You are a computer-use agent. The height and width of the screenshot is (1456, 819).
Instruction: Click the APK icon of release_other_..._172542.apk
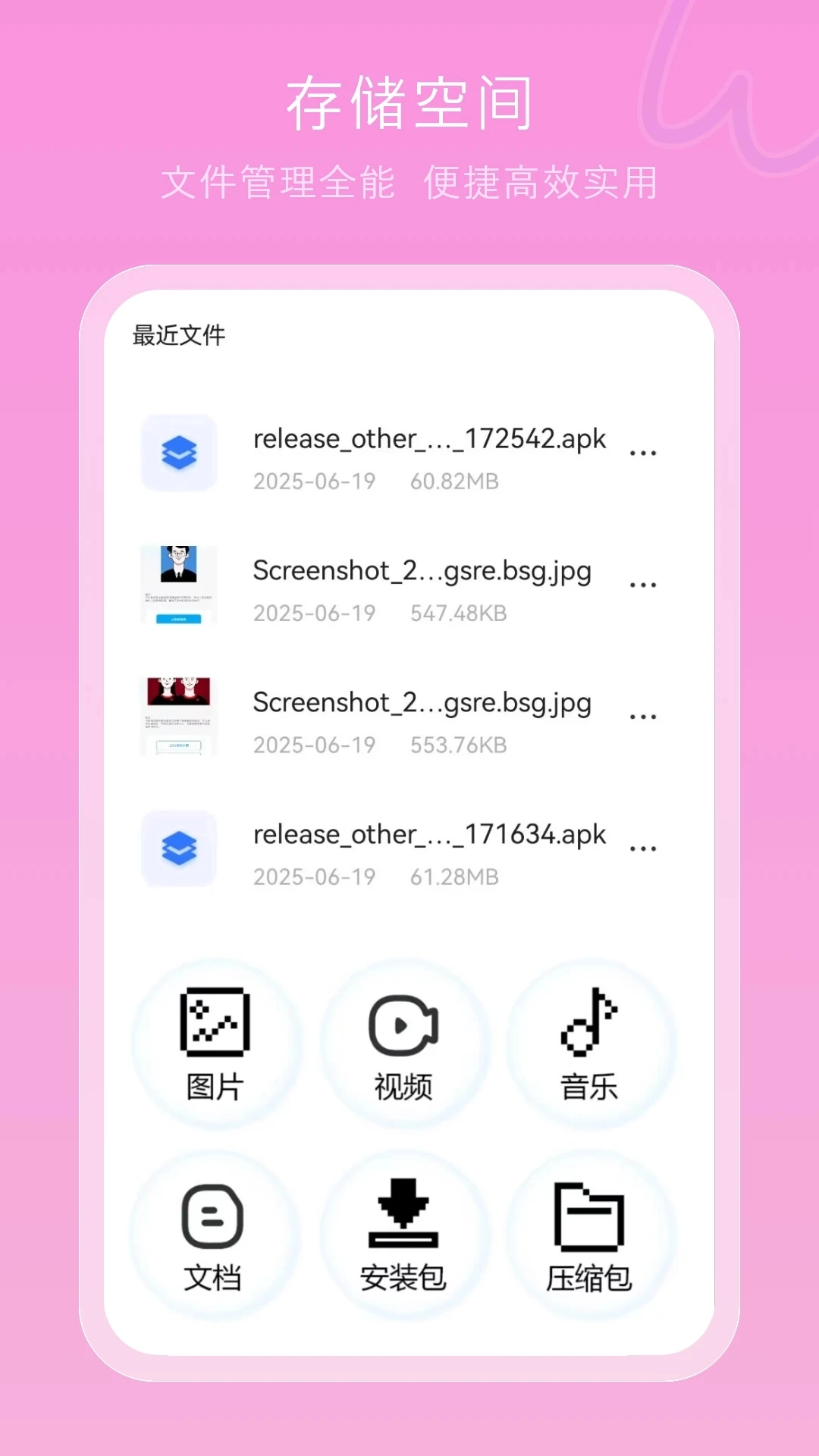(x=178, y=453)
